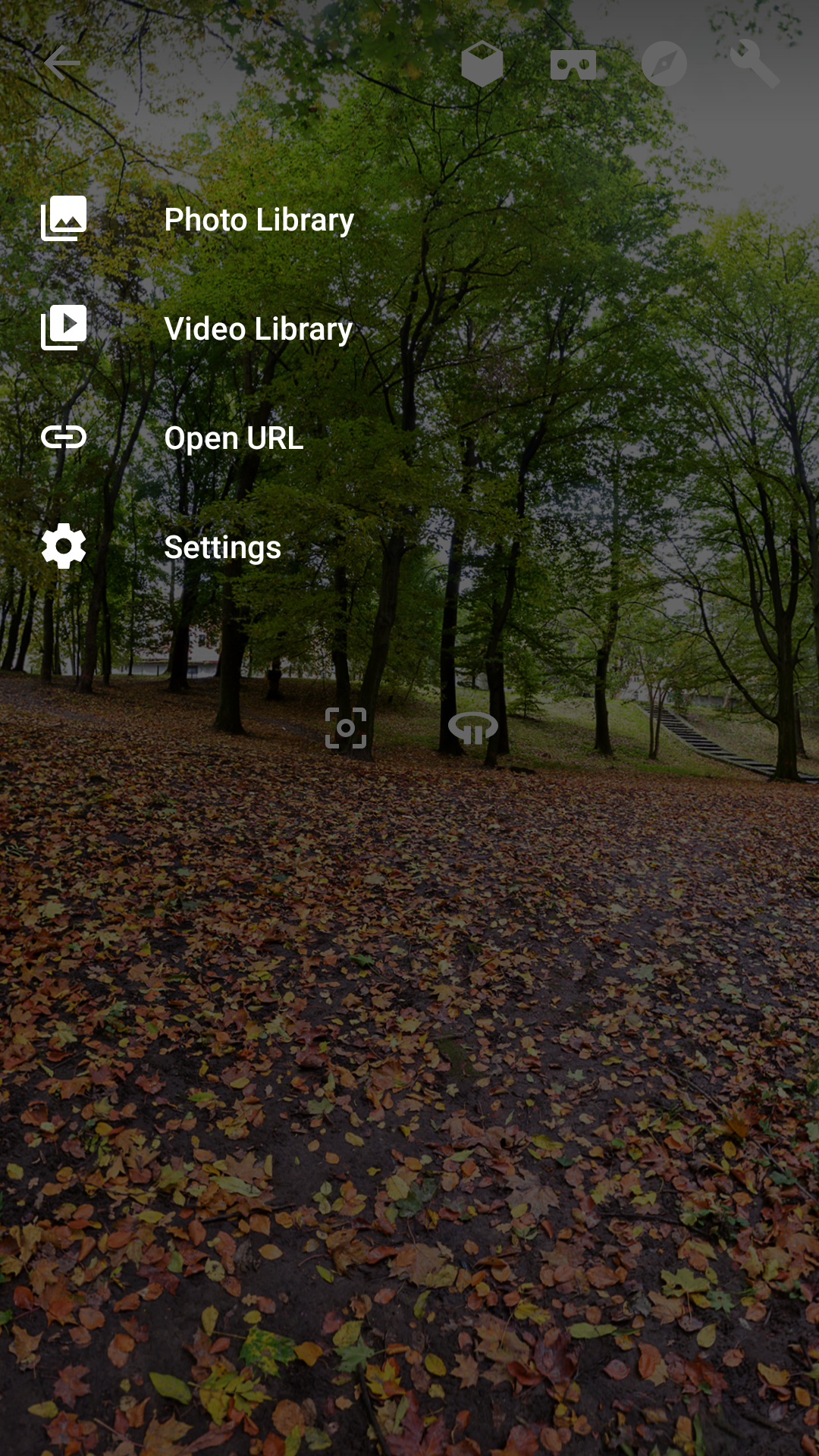Tap the center focus icon
This screenshot has height=1456, width=819.
click(x=346, y=728)
